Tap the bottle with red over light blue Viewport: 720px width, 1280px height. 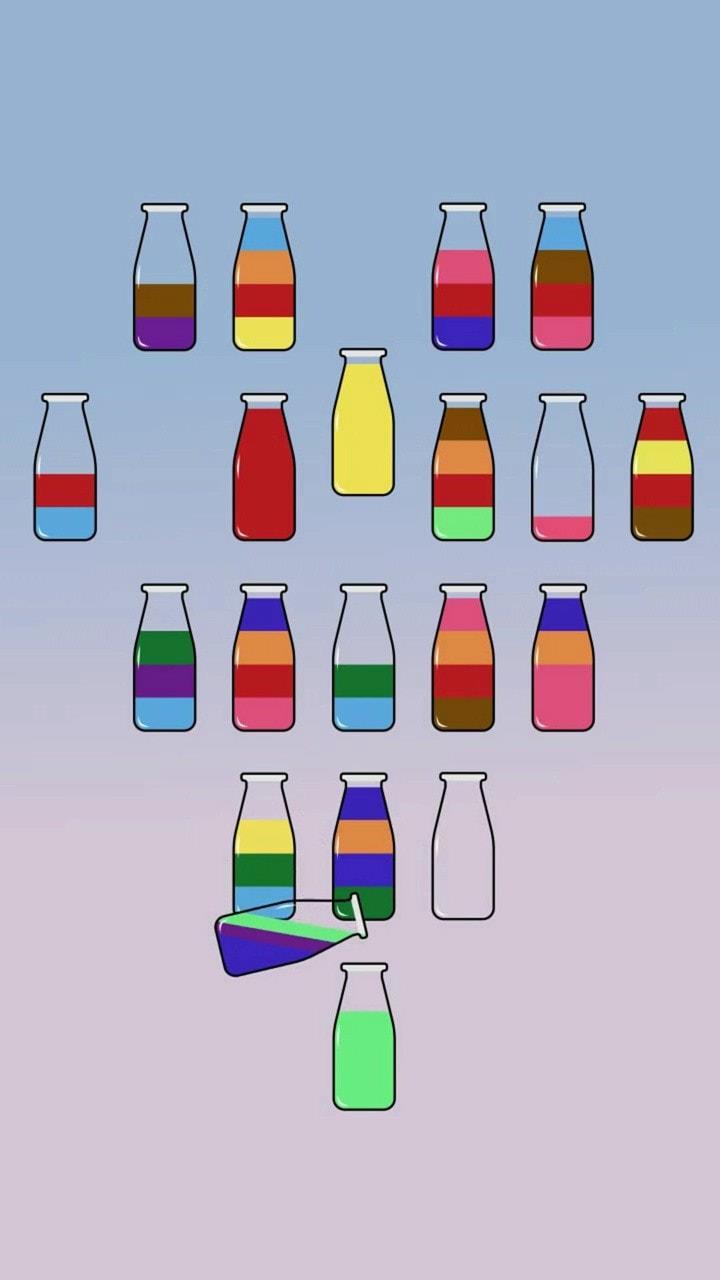(65, 468)
